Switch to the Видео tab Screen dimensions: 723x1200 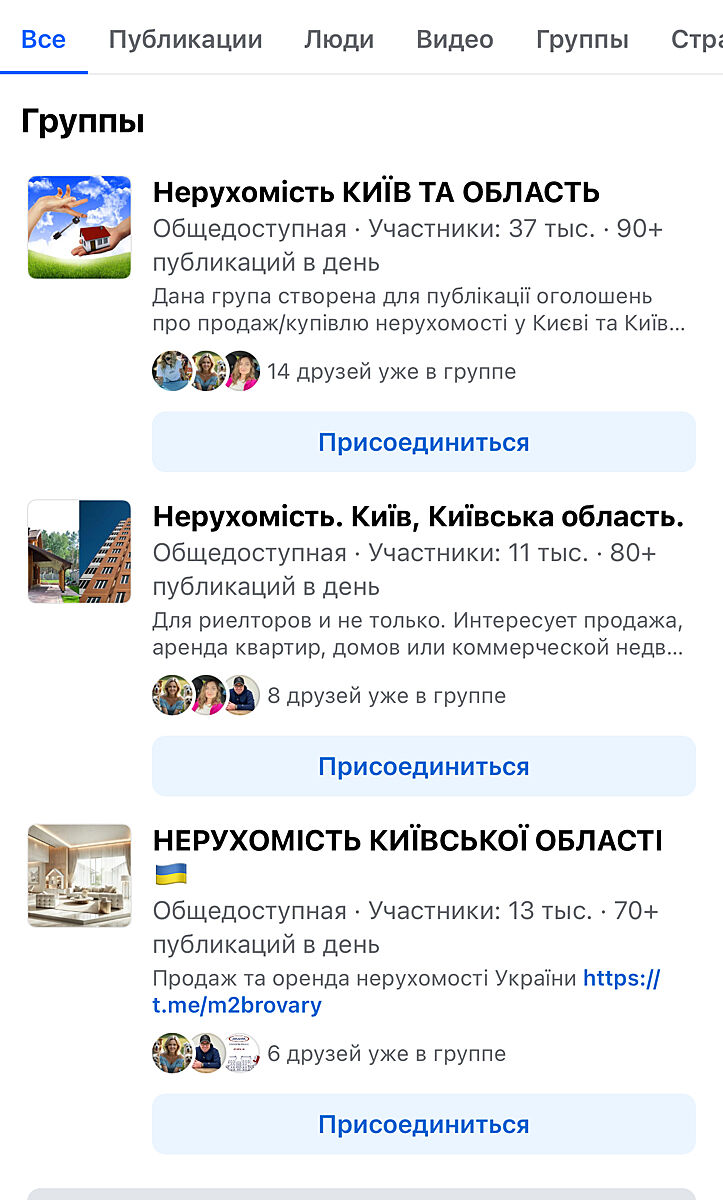[x=455, y=40]
